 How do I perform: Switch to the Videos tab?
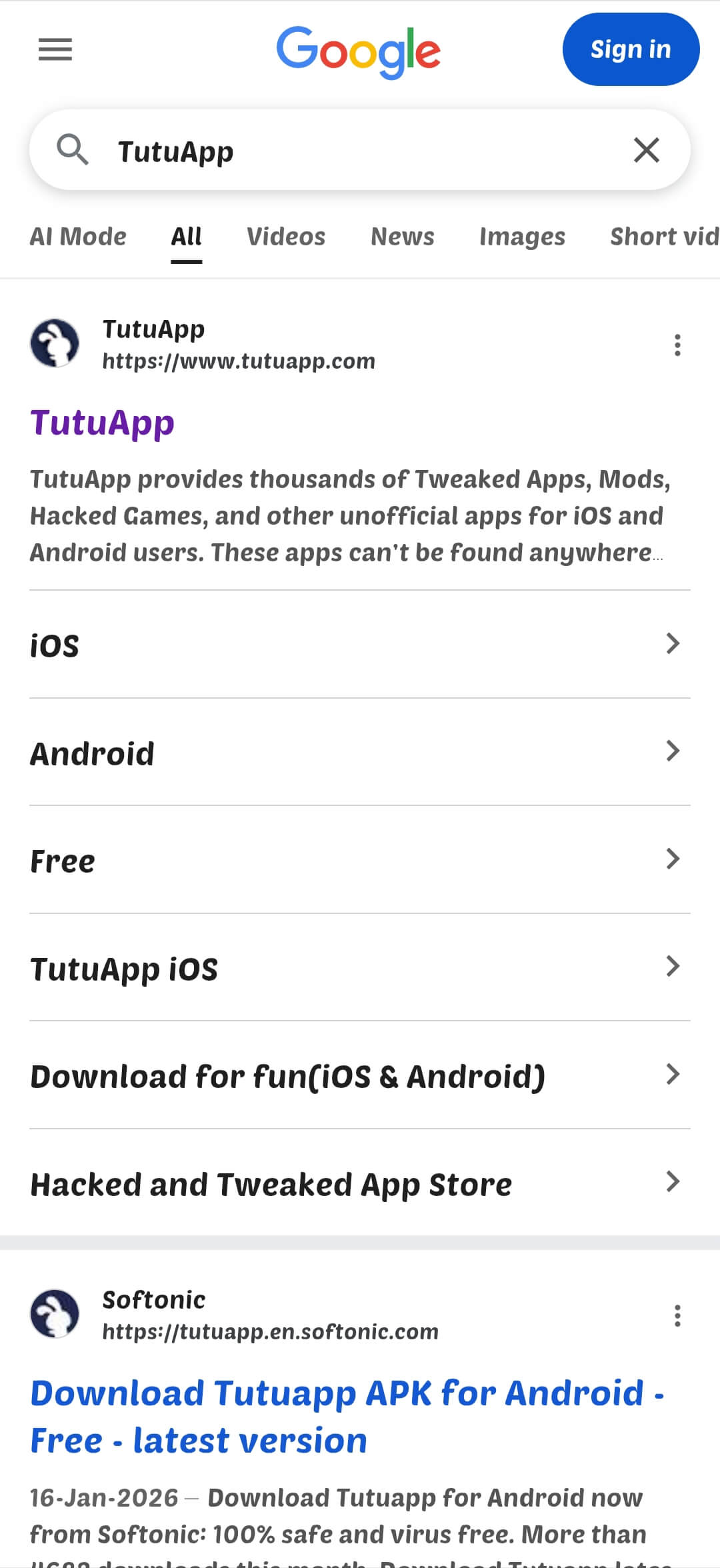click(285, 237)
